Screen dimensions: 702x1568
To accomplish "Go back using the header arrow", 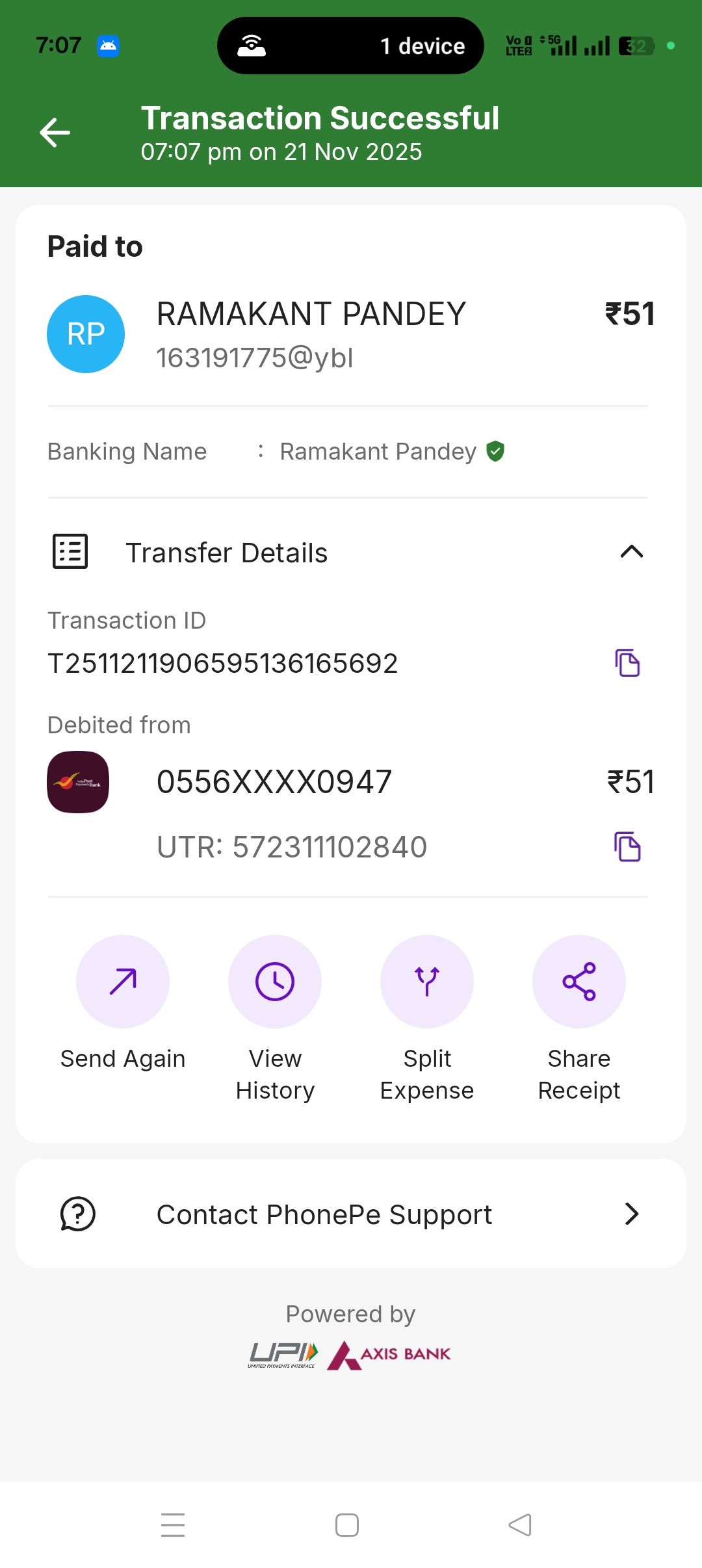I will (55, 133).
